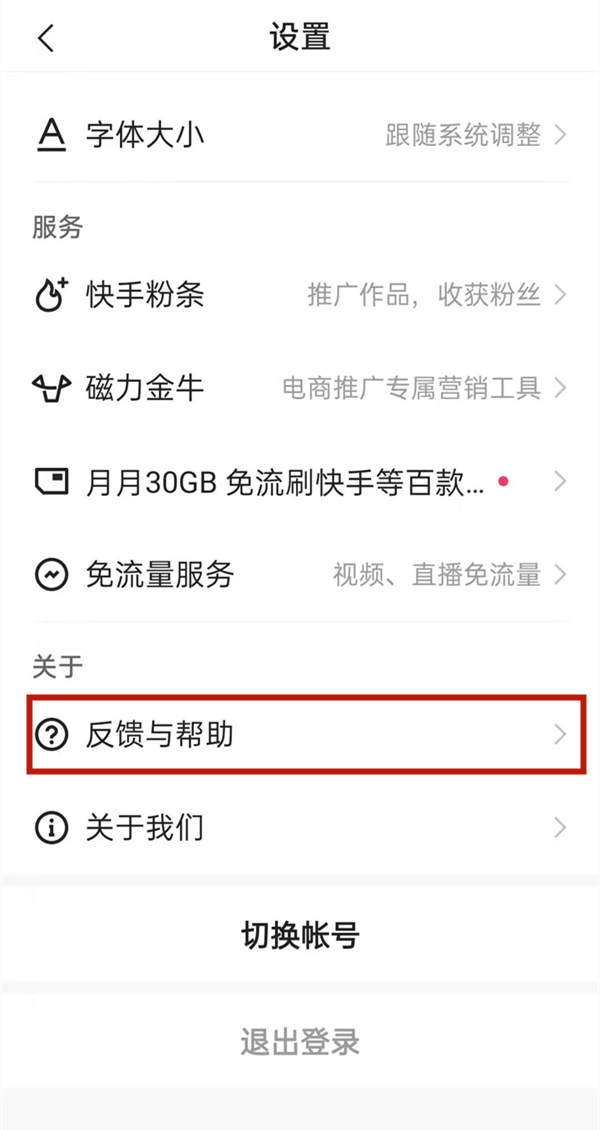Tap the 切换帐号 button

pos(300,936)
